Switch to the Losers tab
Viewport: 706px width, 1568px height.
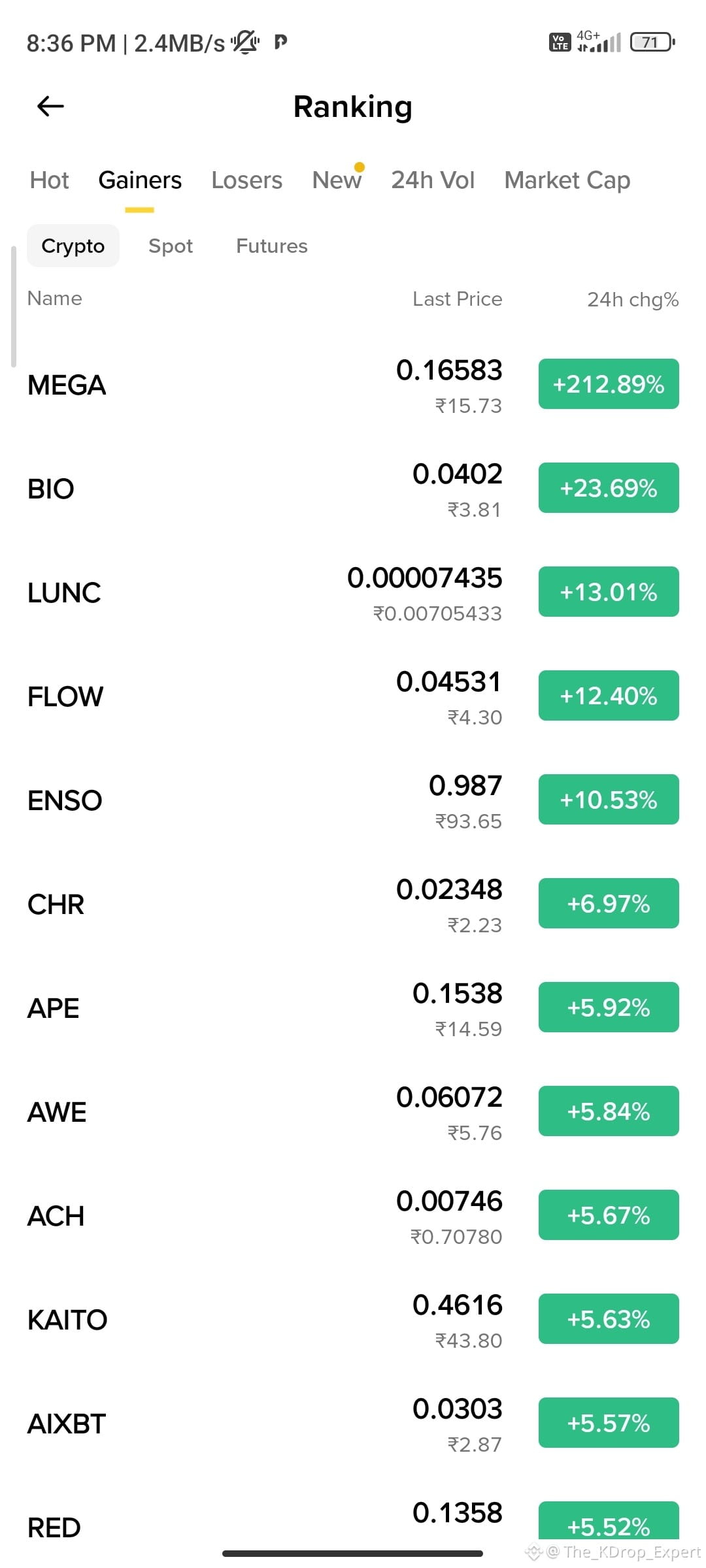coord(246,180)
